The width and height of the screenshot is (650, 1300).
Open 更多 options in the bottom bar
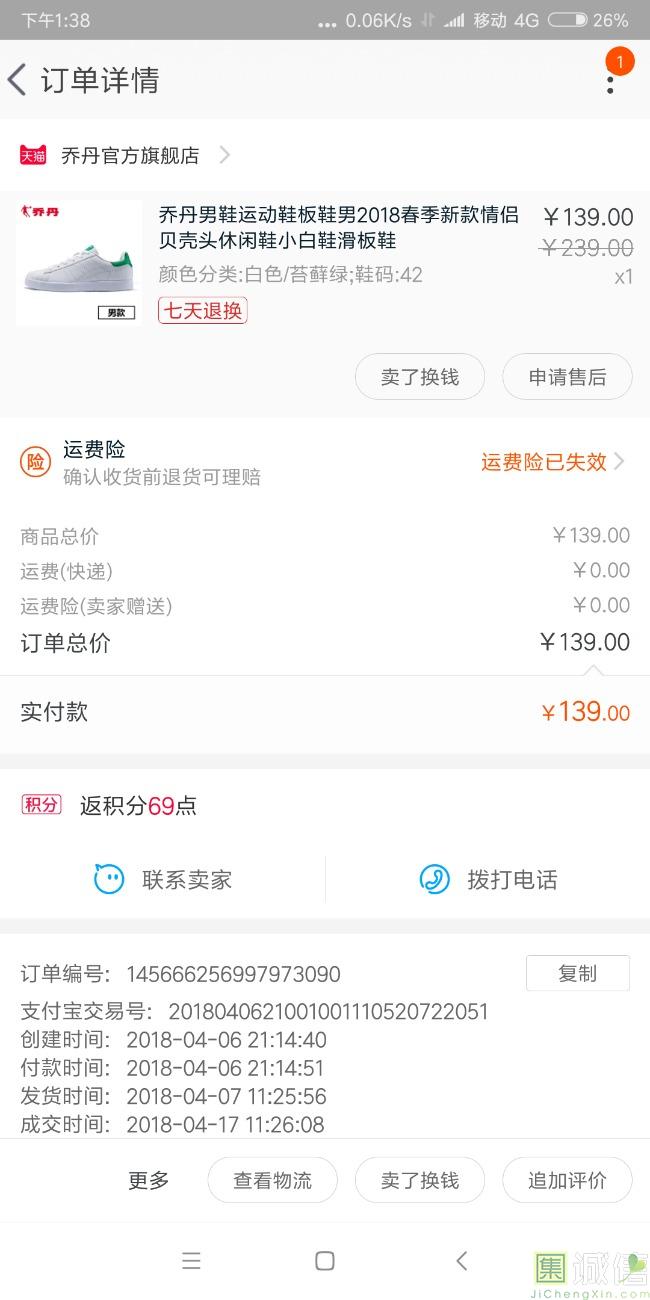[x=149, y=1180]
